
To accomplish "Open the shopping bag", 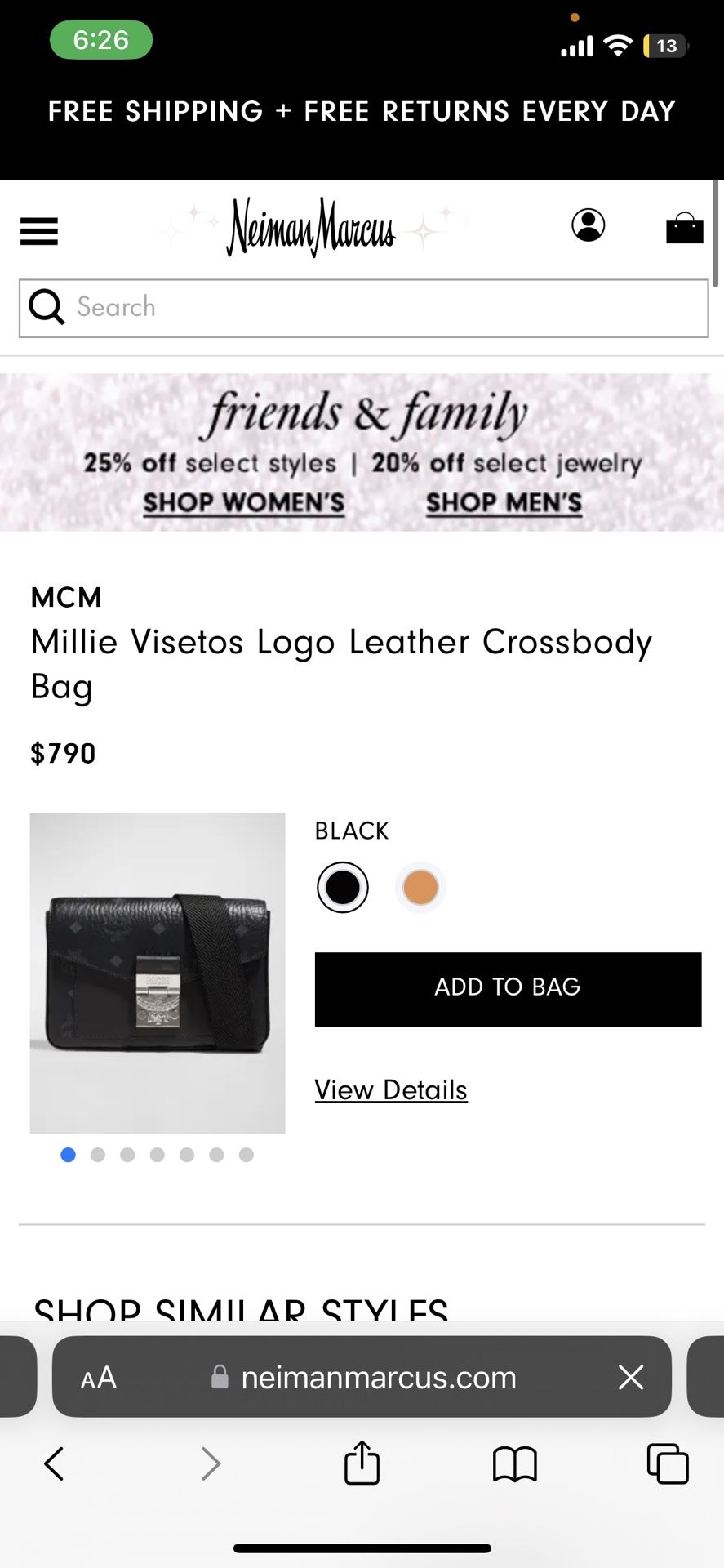I will tap(684, 229).
